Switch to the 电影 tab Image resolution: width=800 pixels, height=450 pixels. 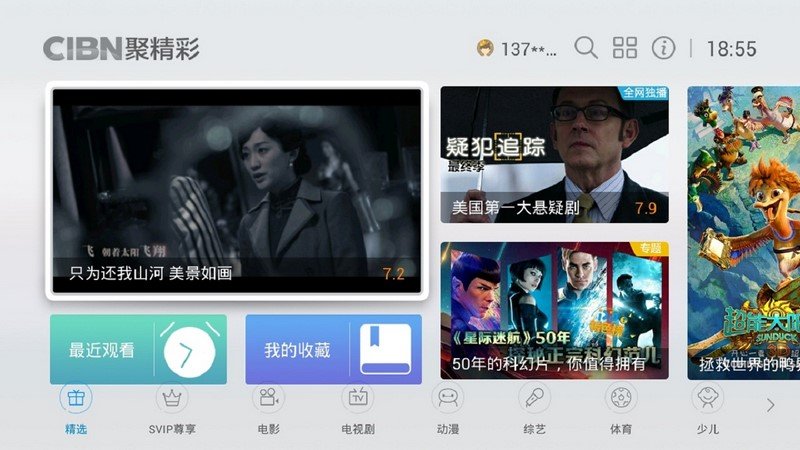(x=268, y=408)
